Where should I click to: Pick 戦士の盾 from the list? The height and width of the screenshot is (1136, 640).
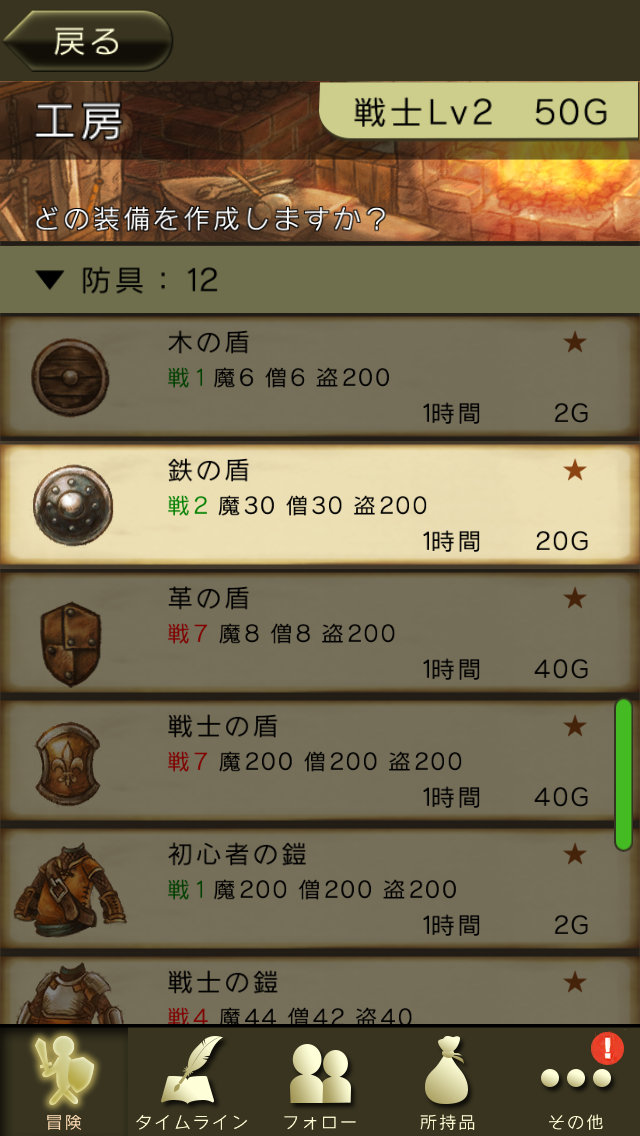click(x=320, y=761)
